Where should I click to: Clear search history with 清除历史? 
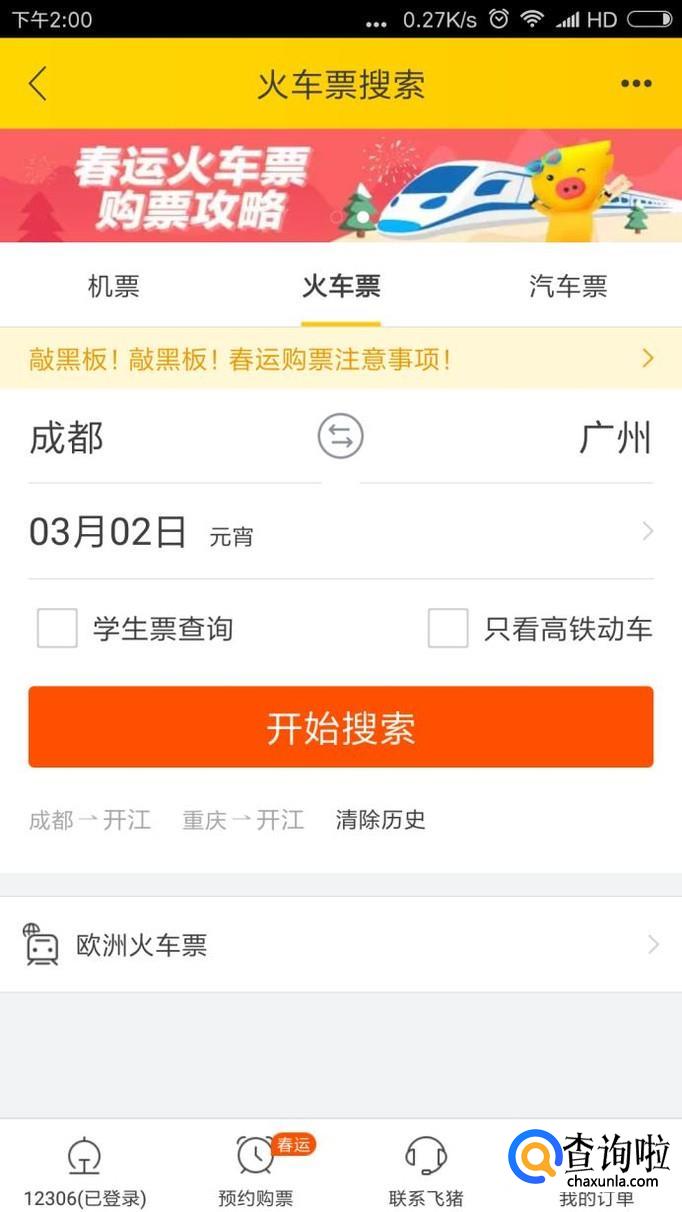380,821
